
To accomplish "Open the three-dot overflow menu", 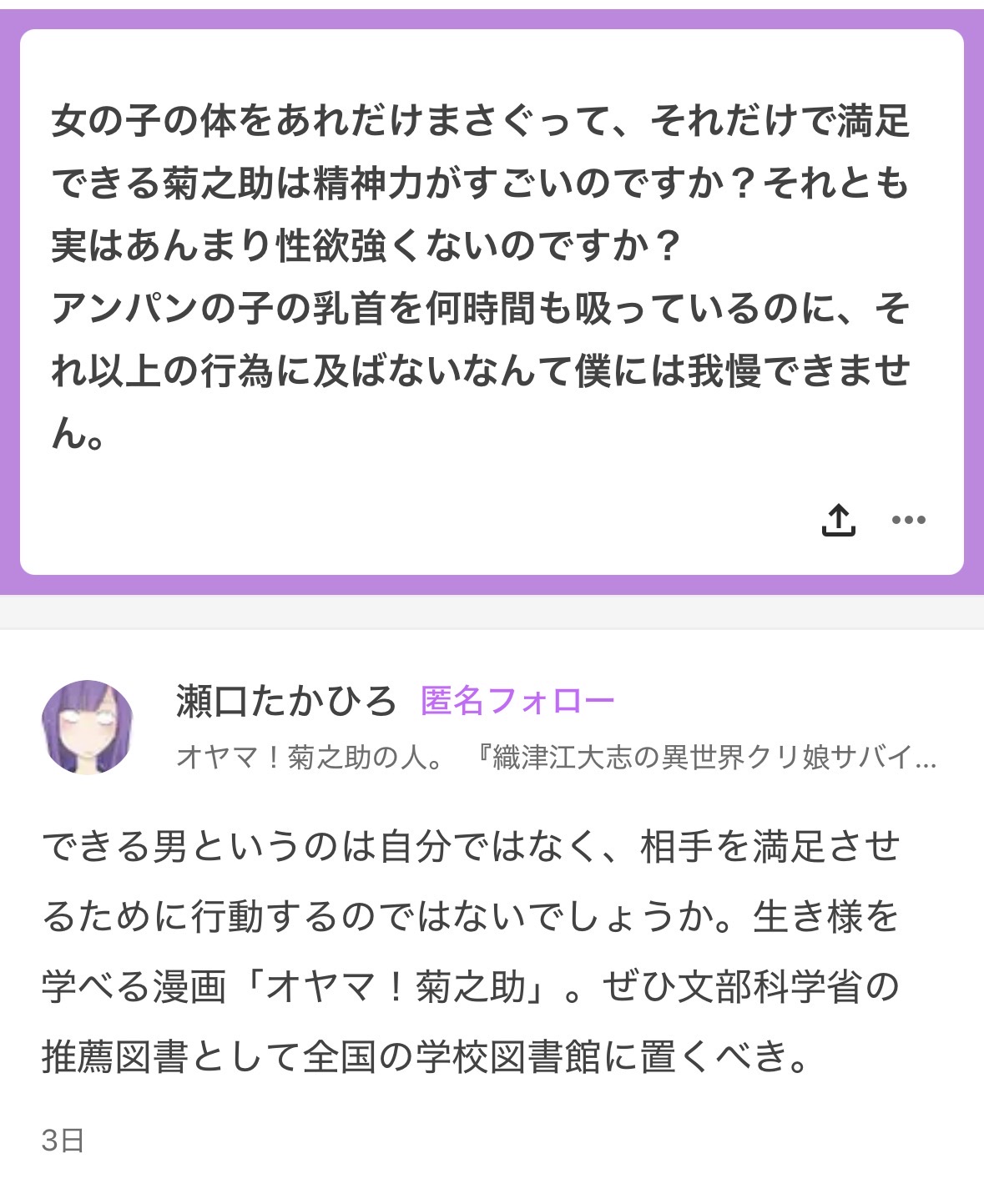I will [908, 520].
